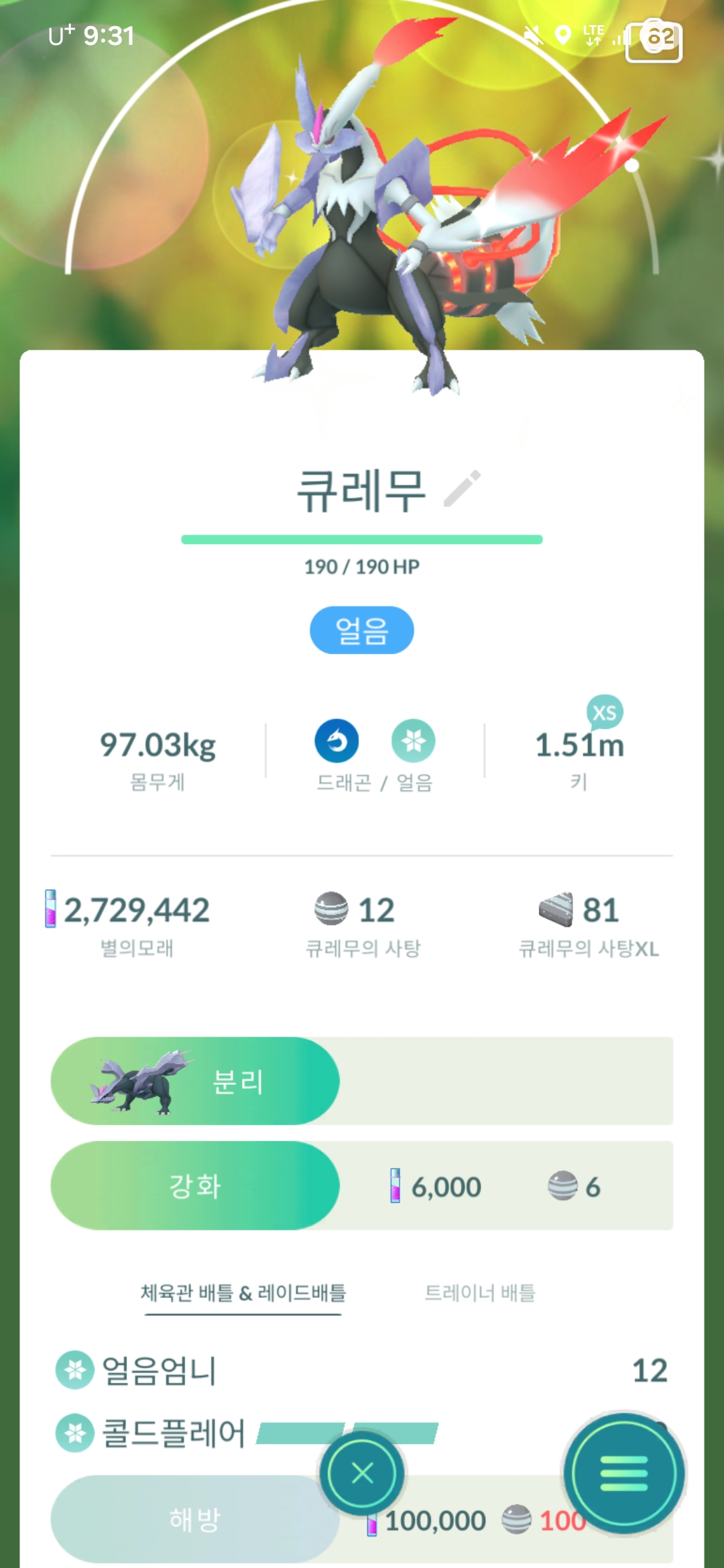724x1568 pixels.
Task: Edit Kyurem's nickname with the pencil icon
Action: click(x=463, y=488)
